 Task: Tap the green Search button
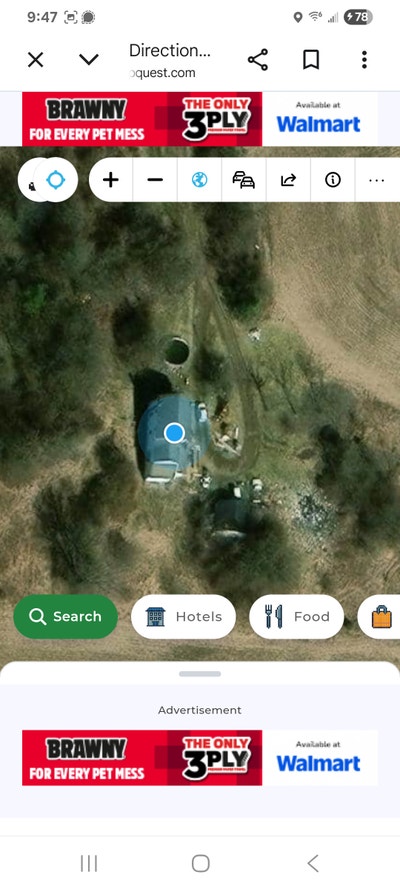(x=66, y=617)
